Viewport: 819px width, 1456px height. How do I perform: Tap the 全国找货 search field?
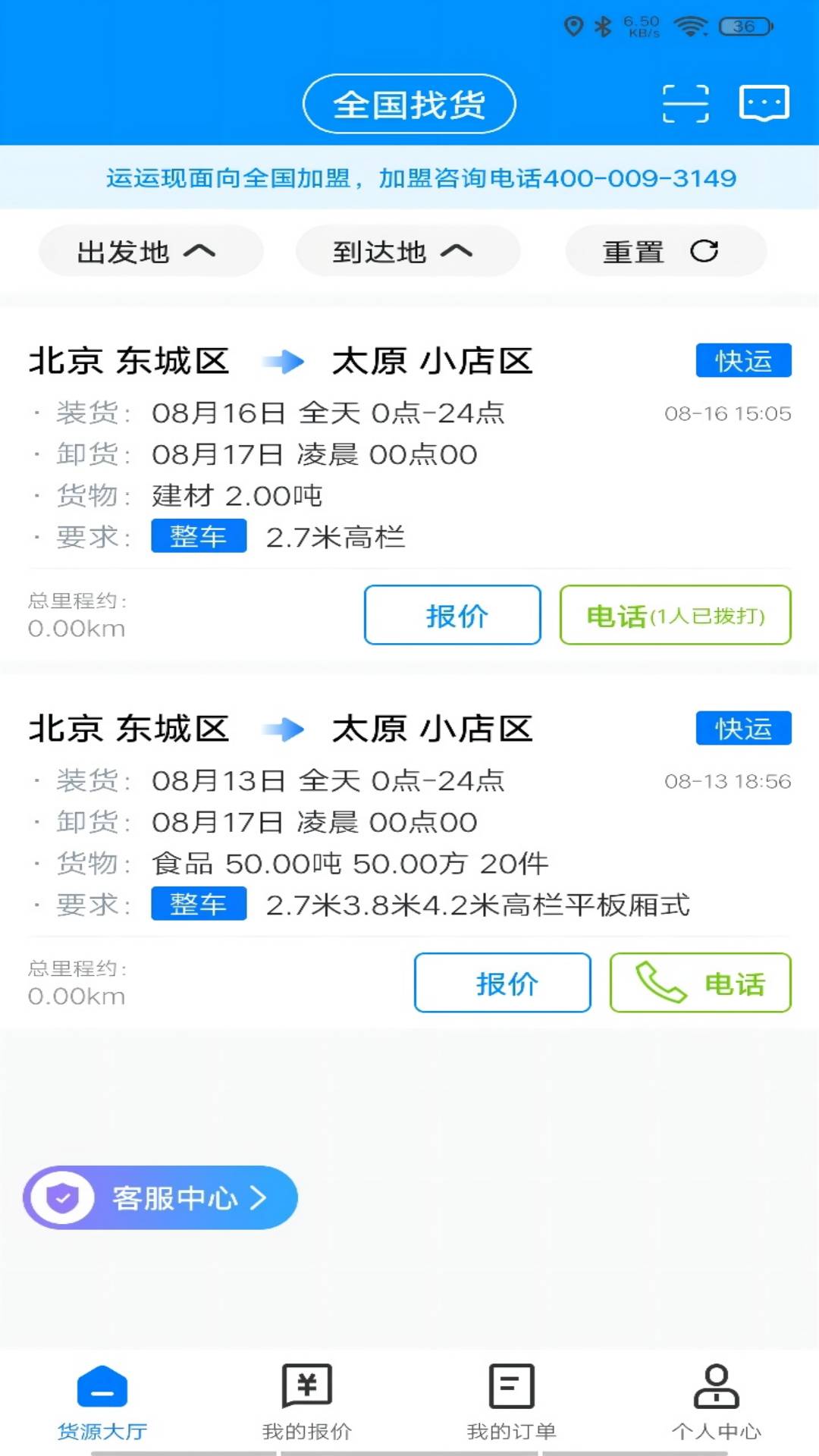coord(409,105)
